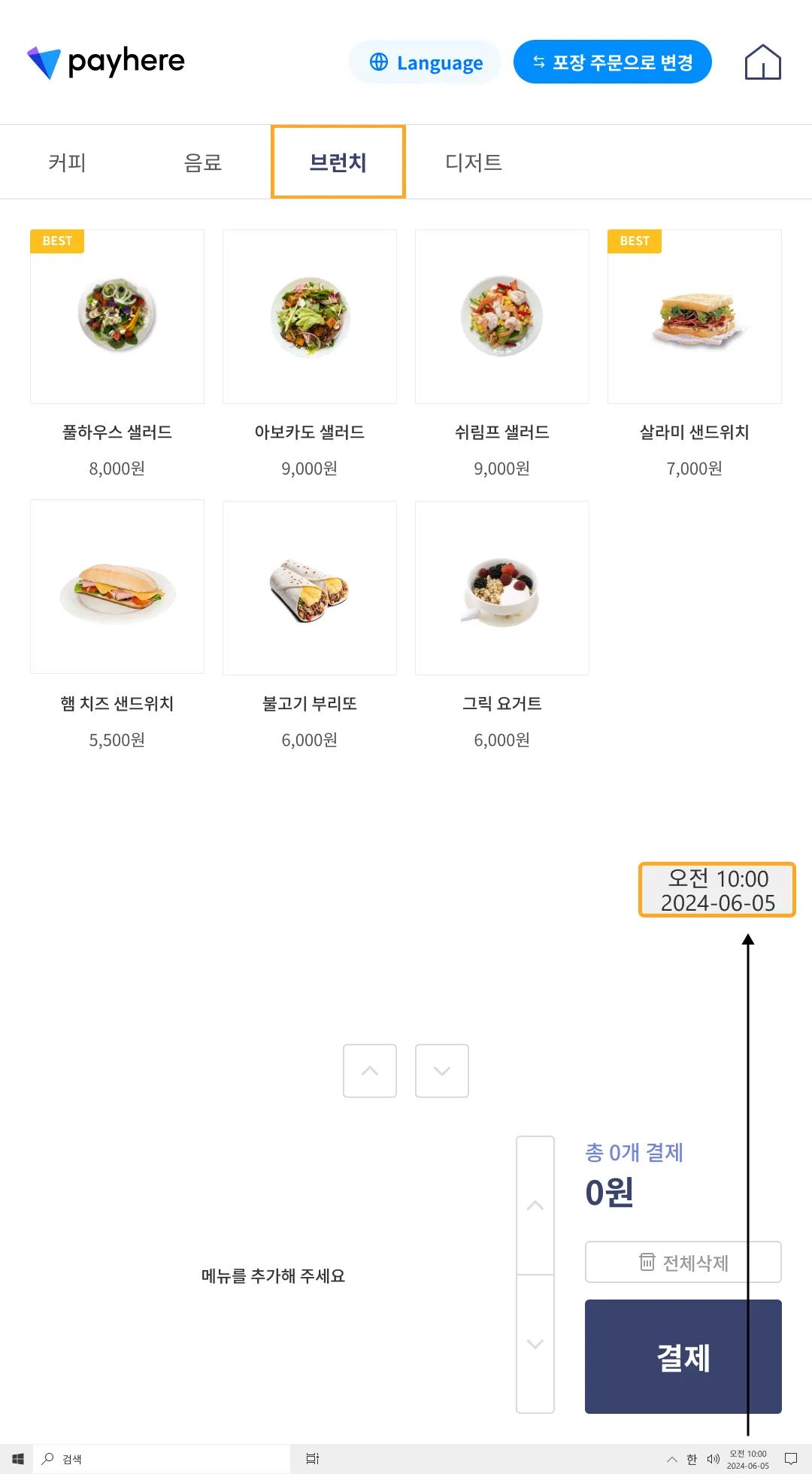Image resolution: width=812 pixels, height=1474 pixels.
Task: Tap the menu page up arrow
Action: [370, 1071]
